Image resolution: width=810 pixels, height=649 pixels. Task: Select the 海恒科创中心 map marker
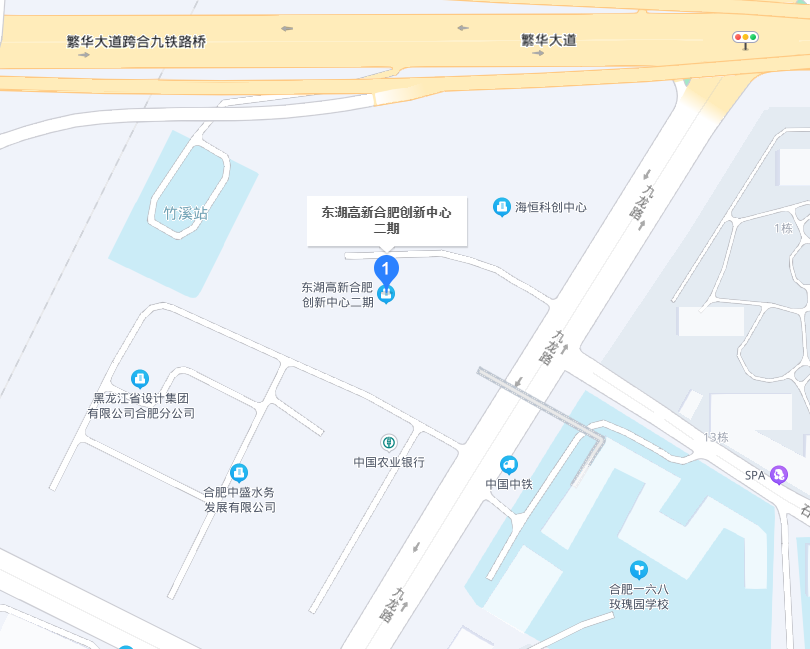click(x=501, y=207)
